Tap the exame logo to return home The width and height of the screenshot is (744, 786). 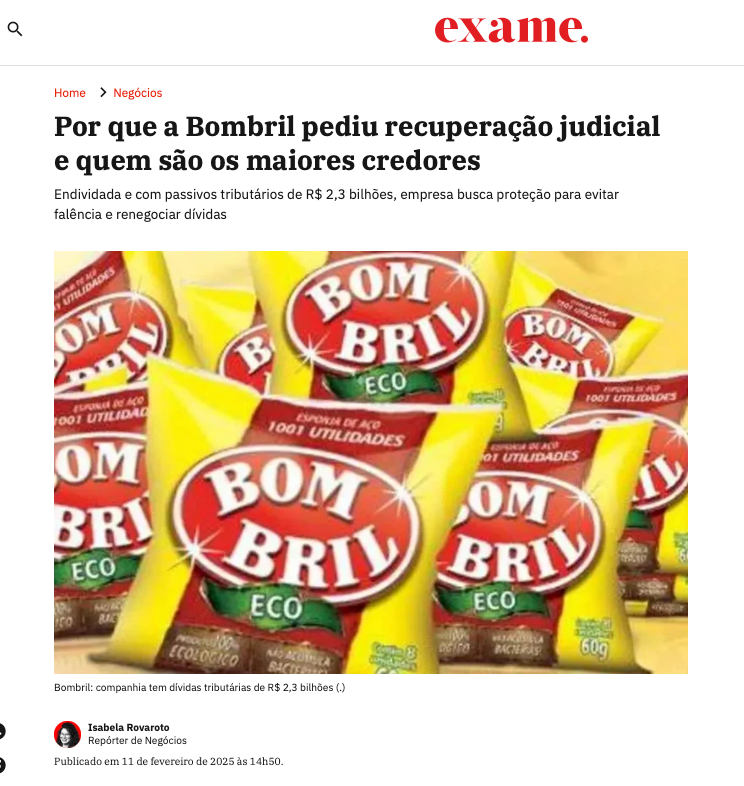point(511,29)
